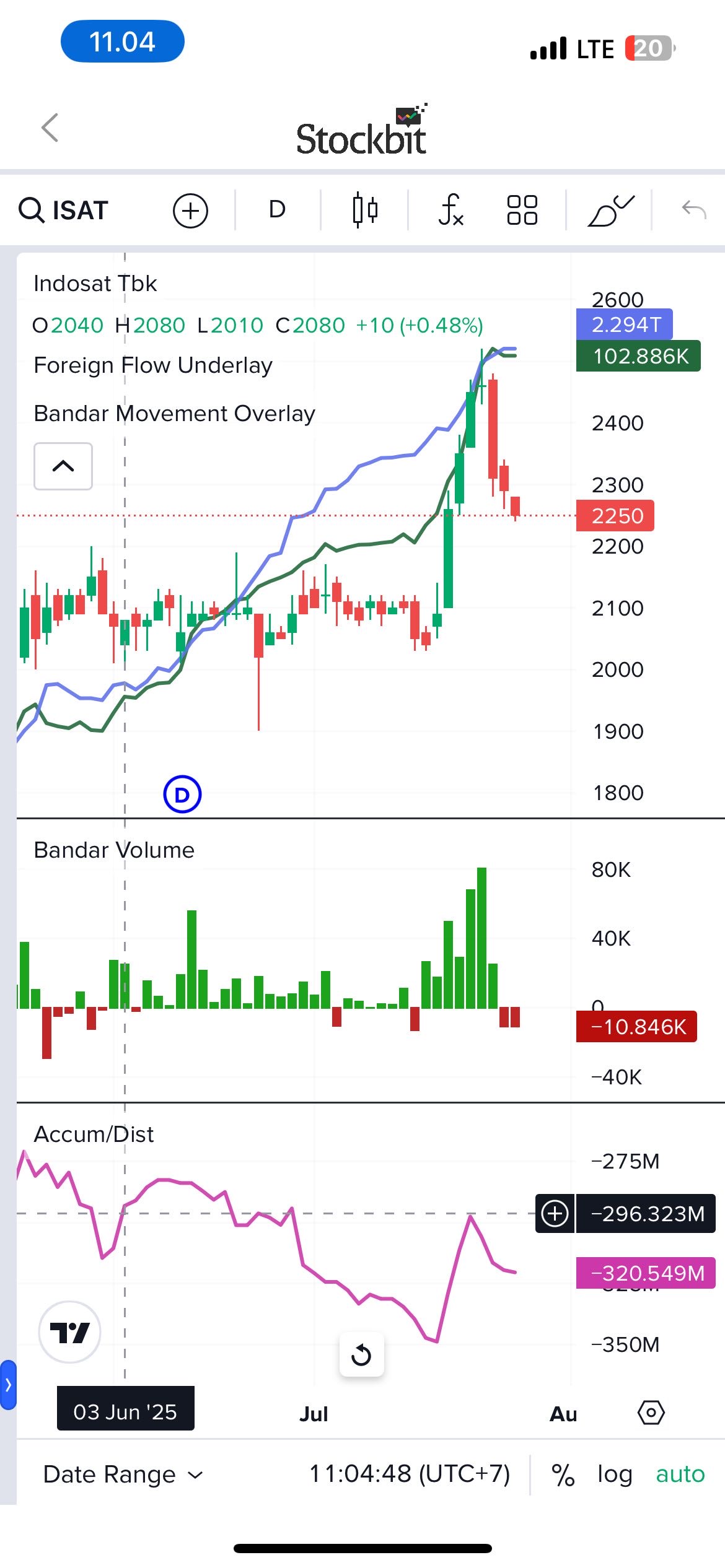Open the candlestick chart style menu
The image size is (725, 1568).
364,210
